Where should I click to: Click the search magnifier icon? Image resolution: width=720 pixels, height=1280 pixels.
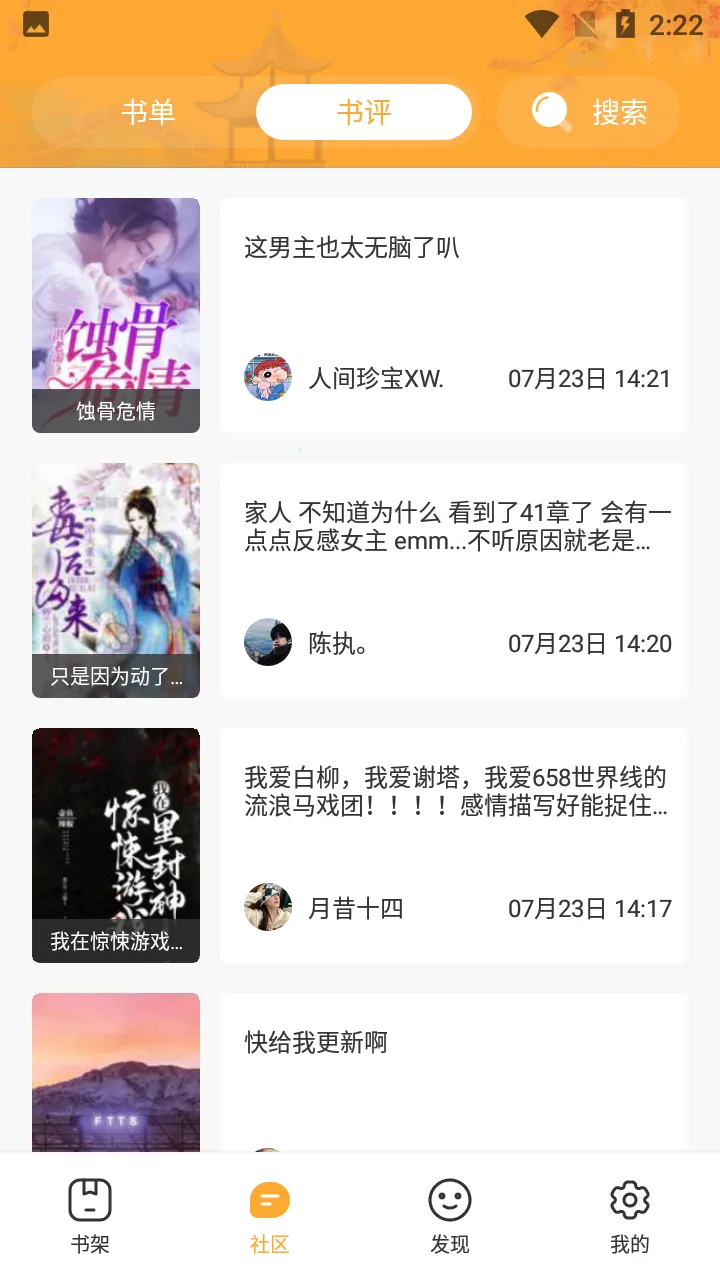point(549,111)
